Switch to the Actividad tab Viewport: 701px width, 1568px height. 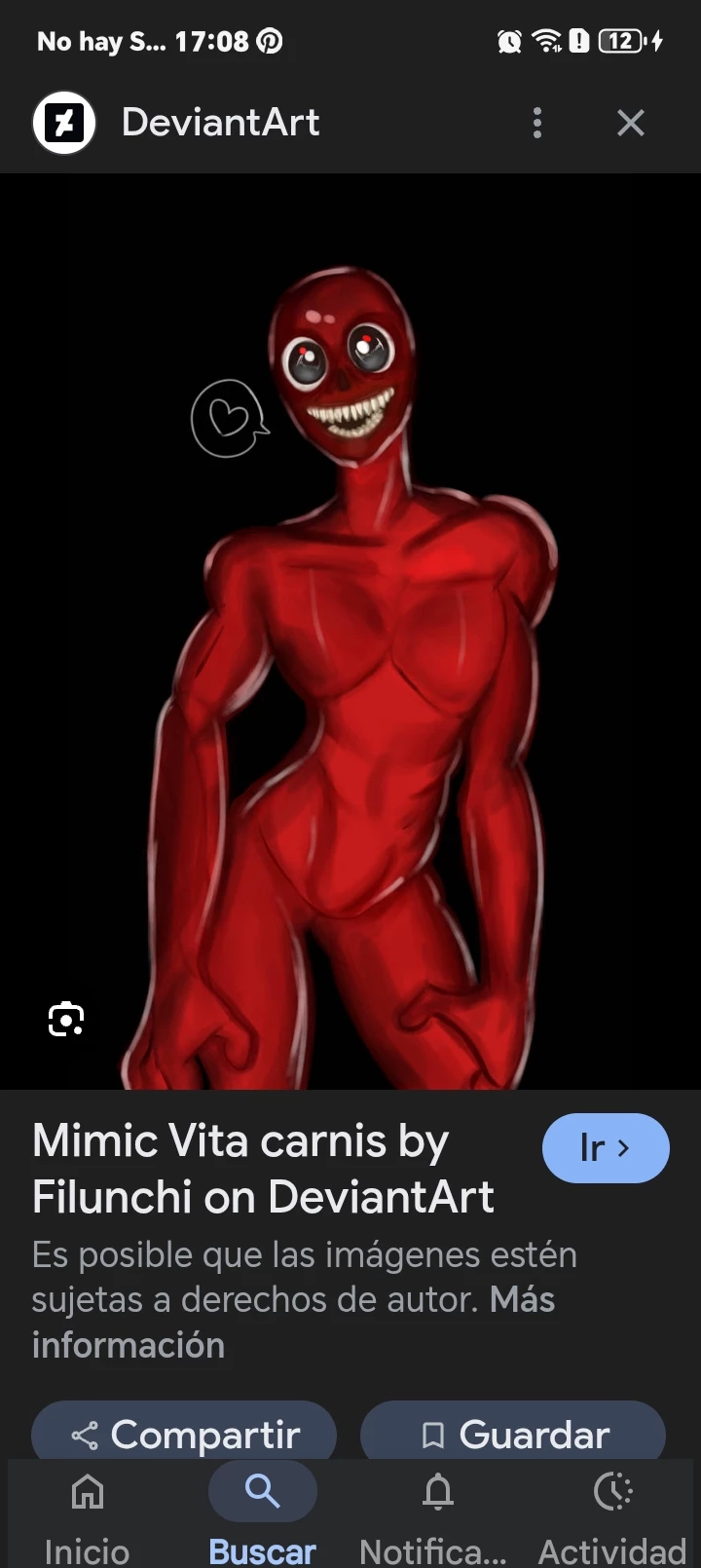[x=612, y=1514]
